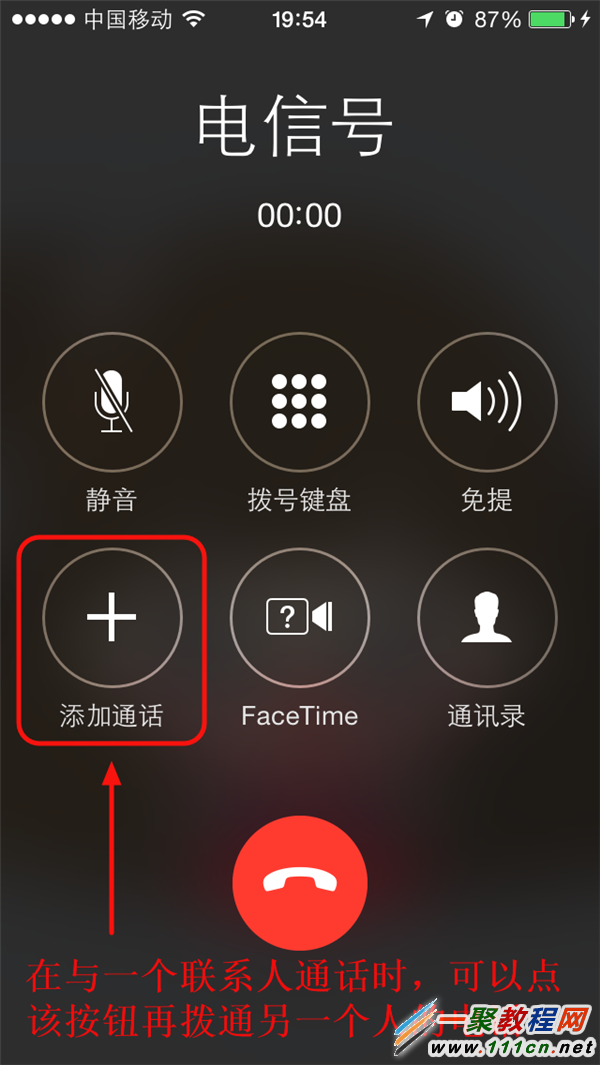Mute the microphone with 静音
The height and width of the screenshot is (1065, 600).
(112, 402)
